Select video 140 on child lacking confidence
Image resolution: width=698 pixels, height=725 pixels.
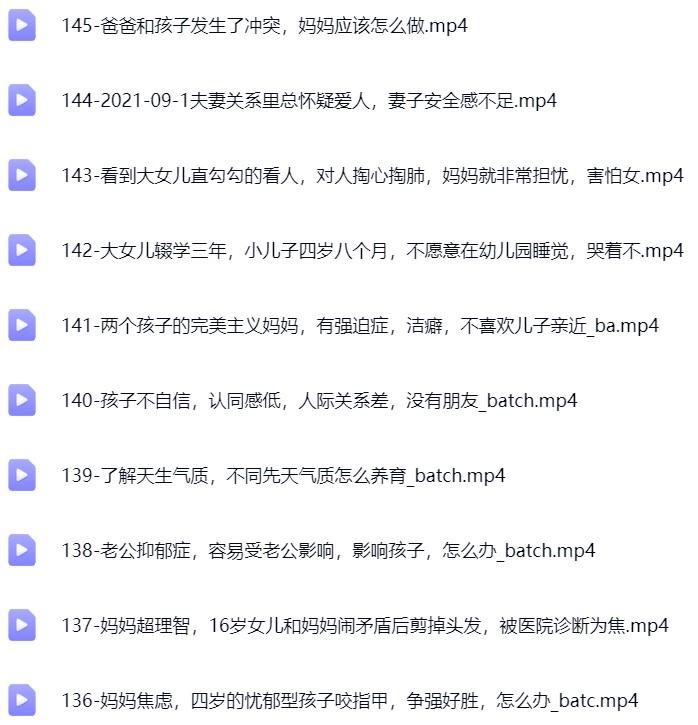[x=318, y=401]
